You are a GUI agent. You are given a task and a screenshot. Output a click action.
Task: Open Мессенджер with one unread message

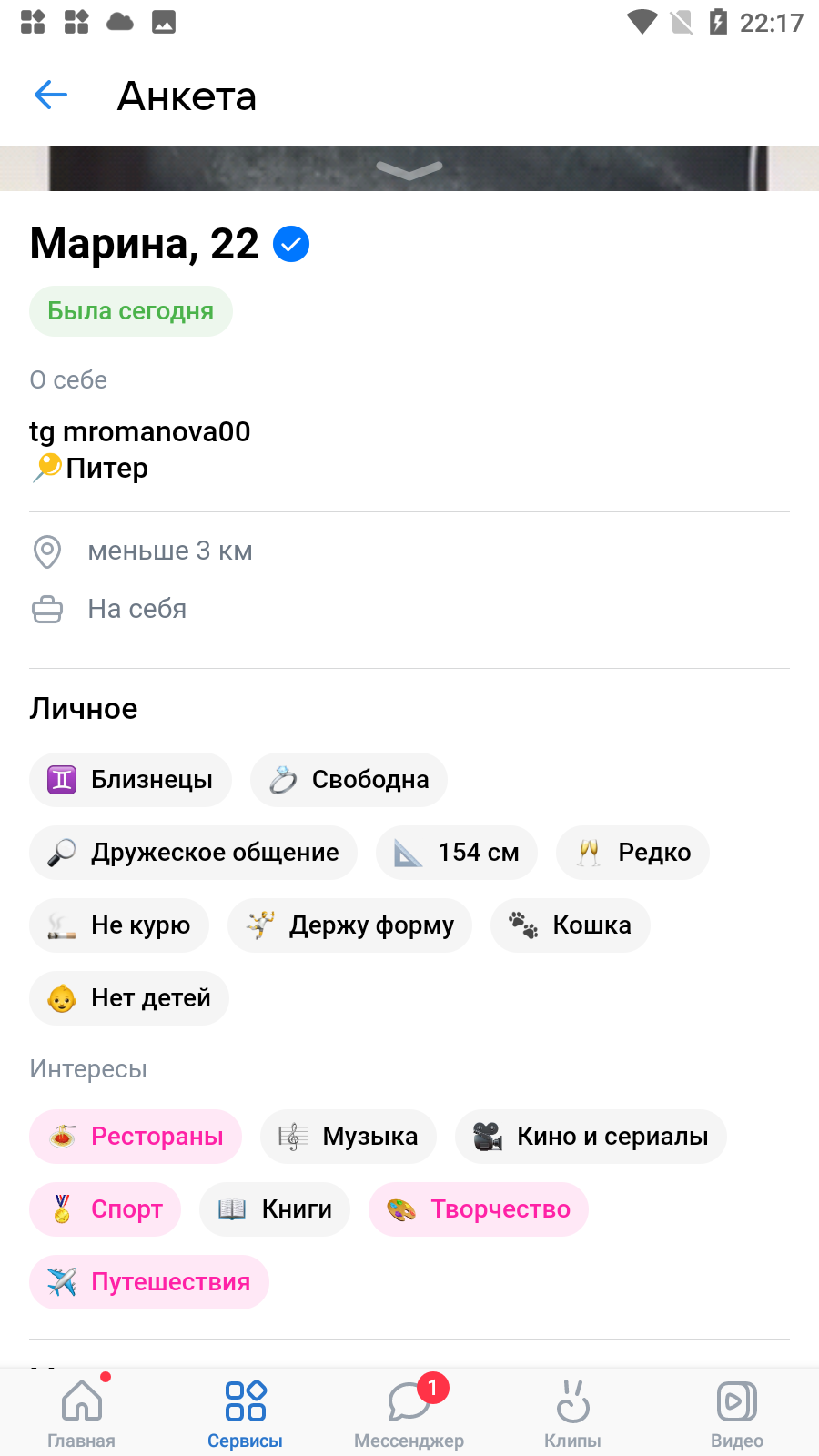pos(409,1410)
